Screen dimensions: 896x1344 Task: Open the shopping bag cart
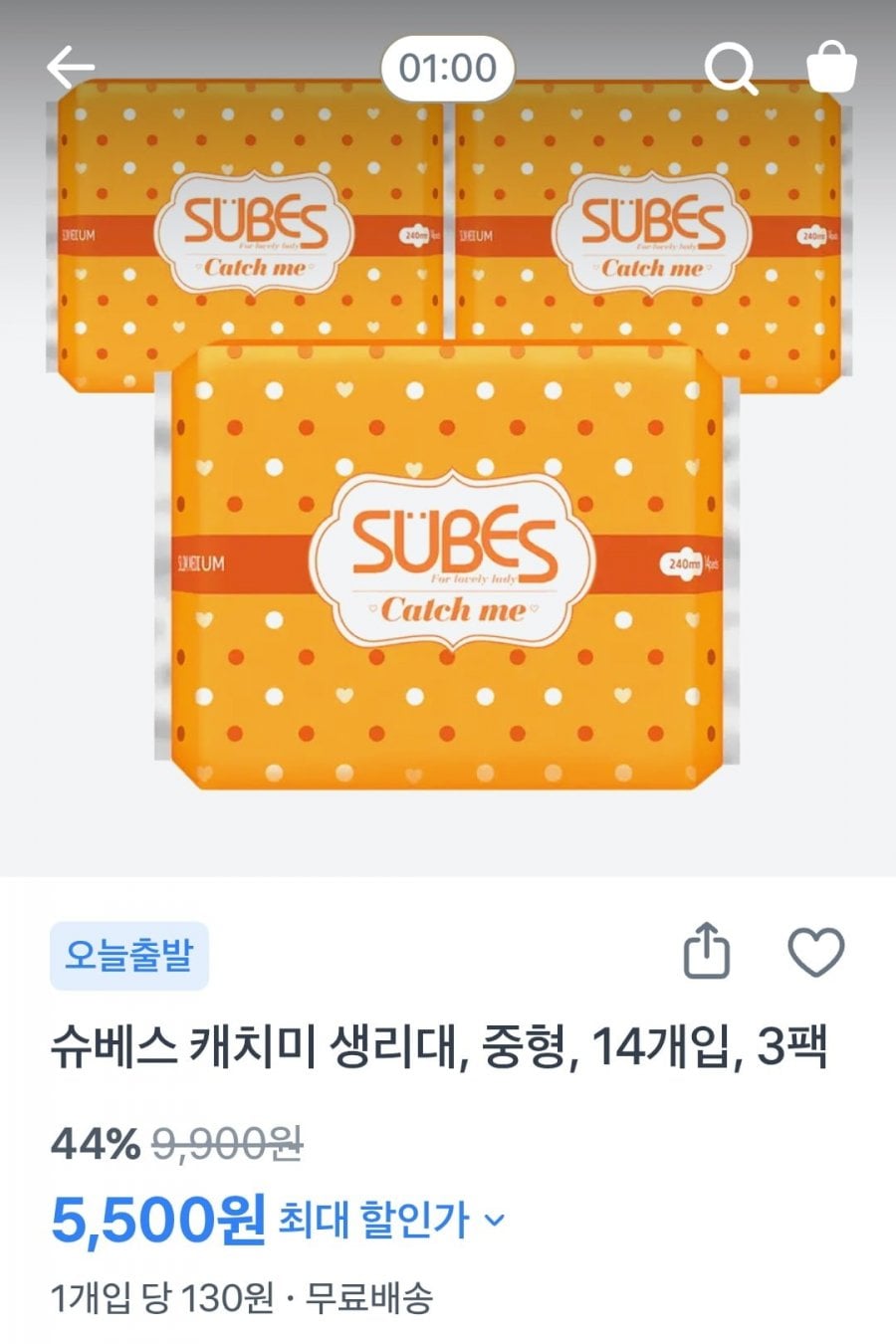831,68
